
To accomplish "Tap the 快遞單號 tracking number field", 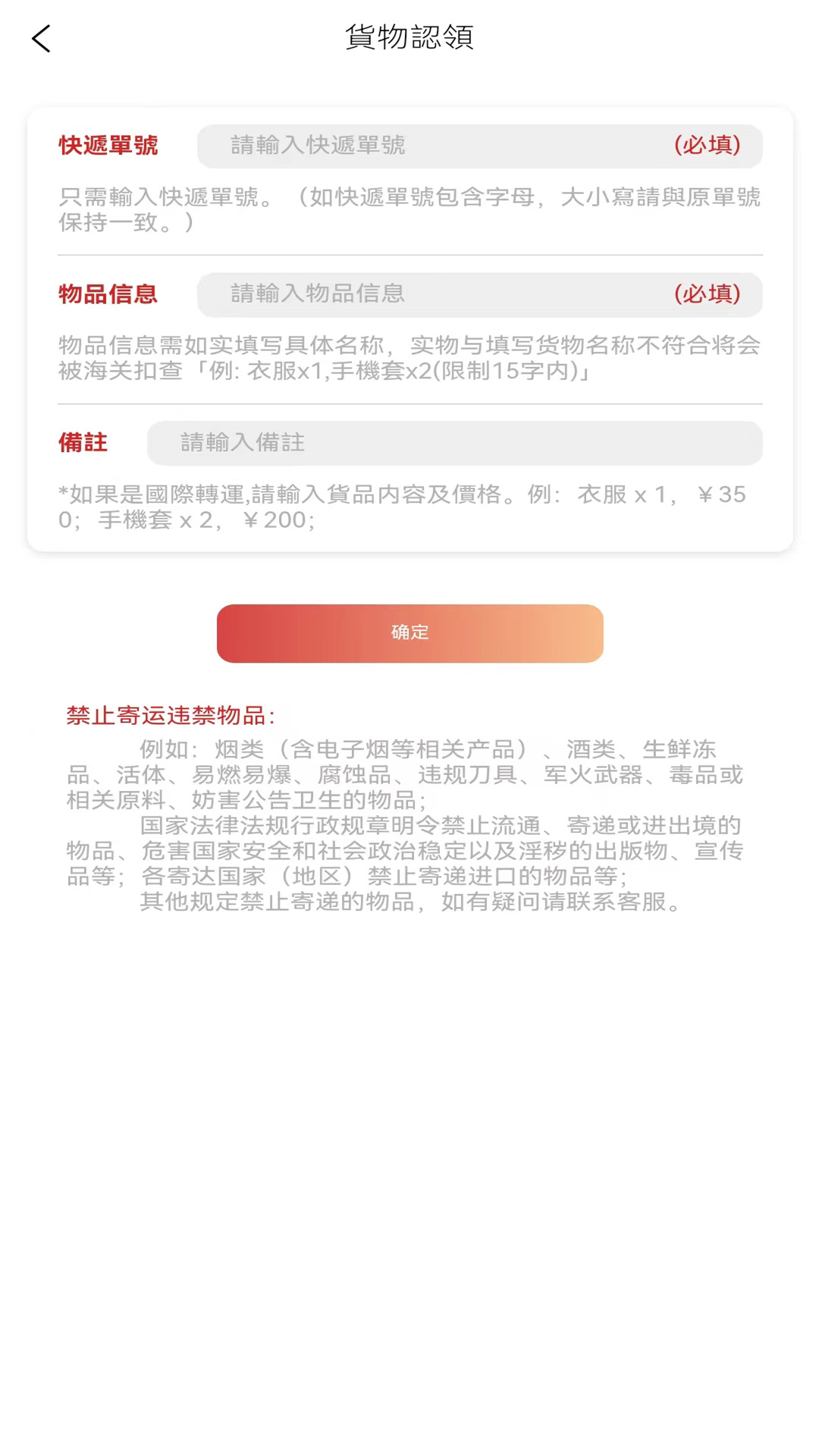I will (x=479, y=146).
